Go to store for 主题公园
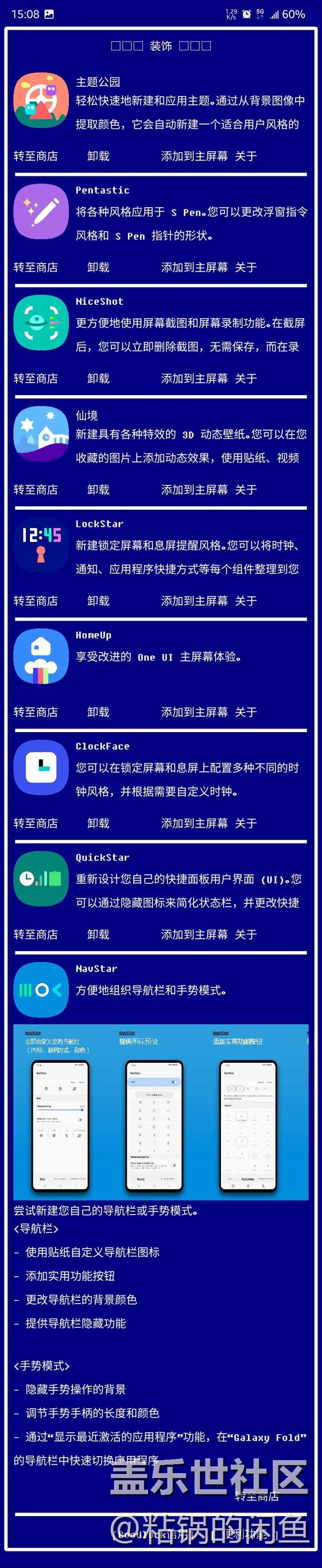 (x=36, y=156)
